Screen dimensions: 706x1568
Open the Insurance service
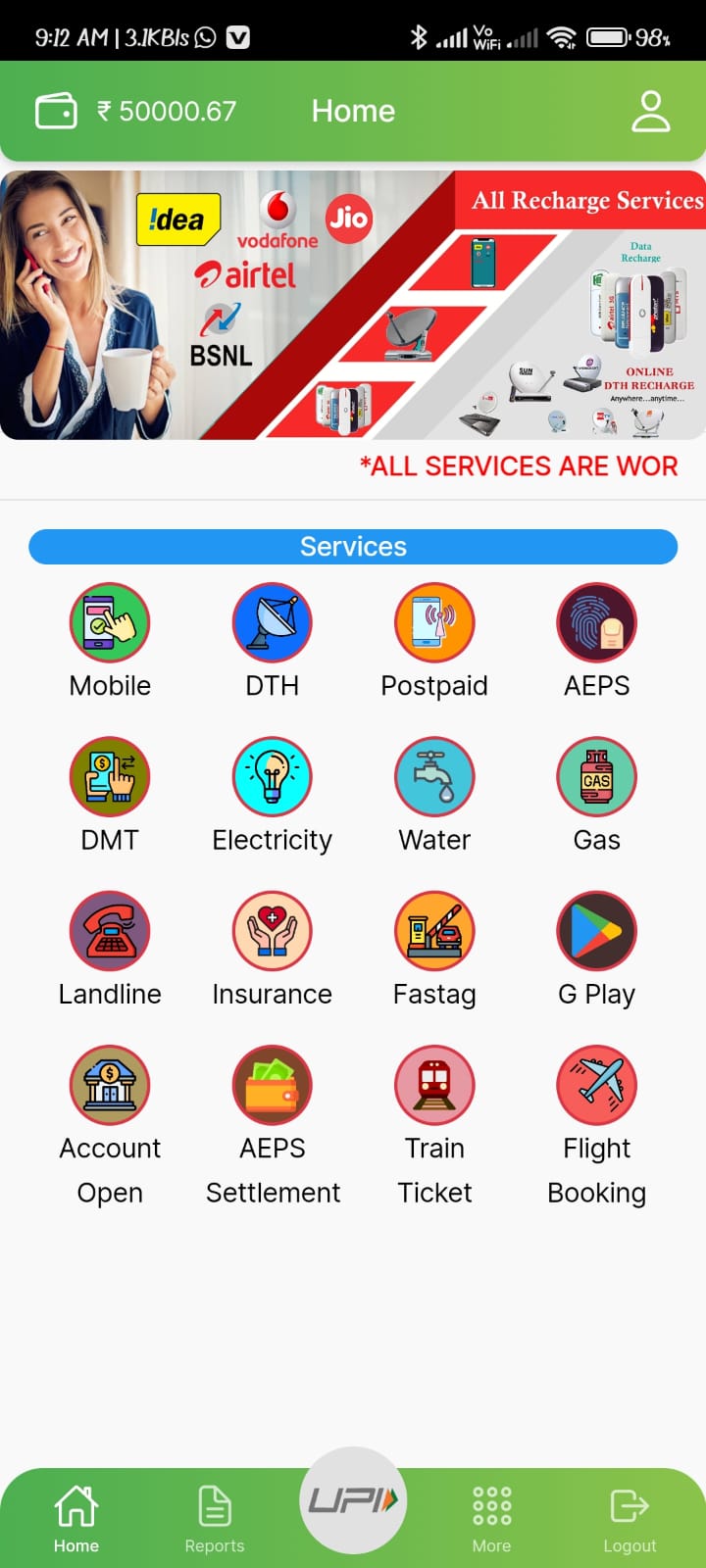(273, 931)
